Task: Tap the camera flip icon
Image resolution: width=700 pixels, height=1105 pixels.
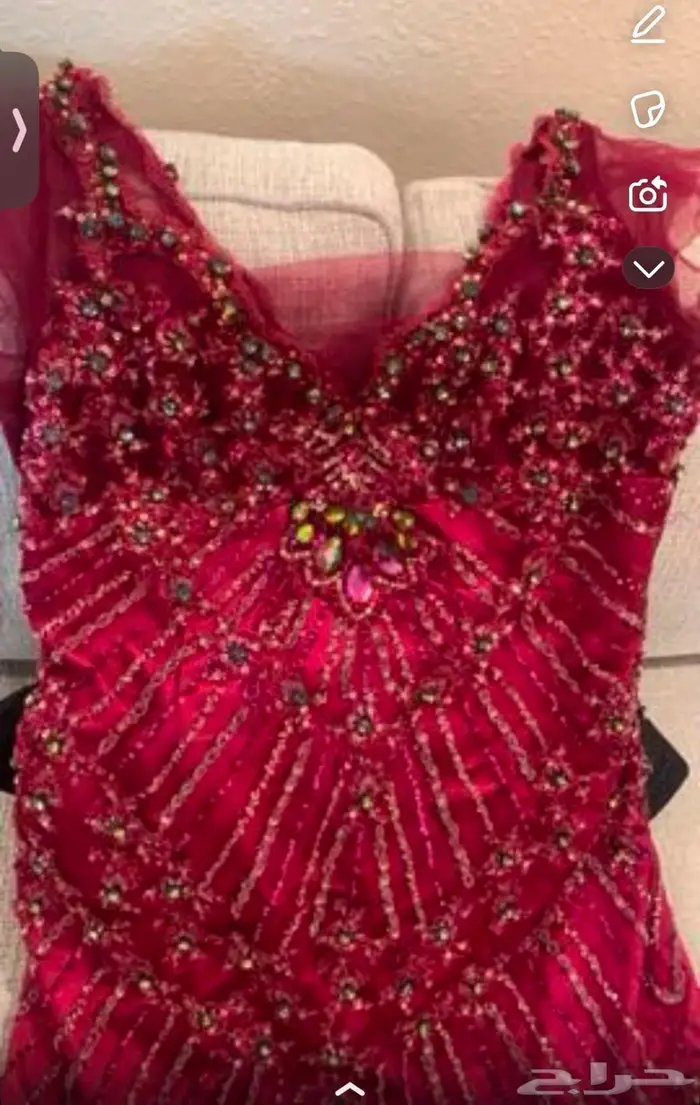Action: (x=648, y=194)
